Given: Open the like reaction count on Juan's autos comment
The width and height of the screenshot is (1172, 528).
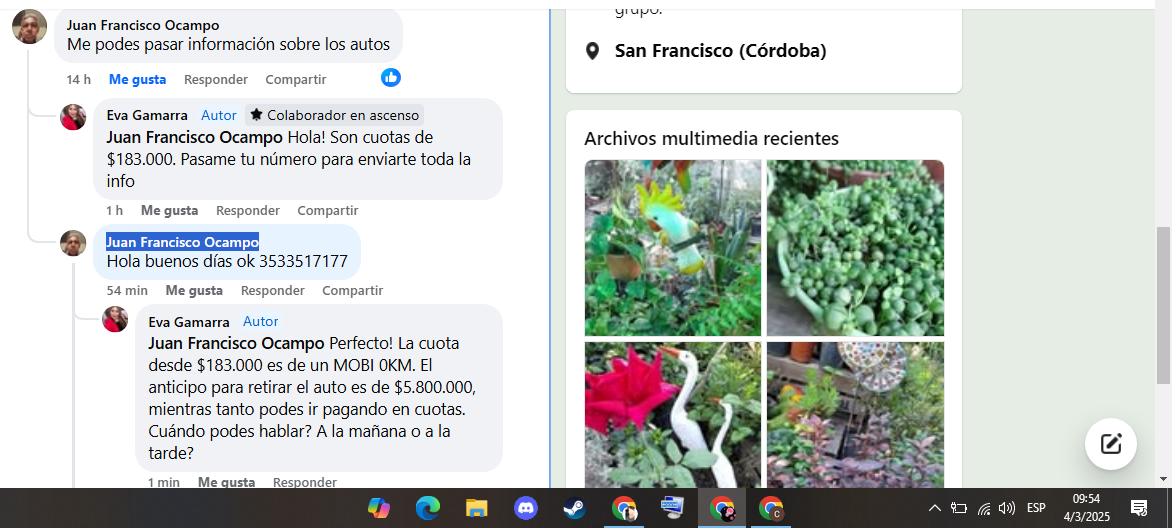Looking at the screenshot, I should pyautogui.click(x=391, y=78).
